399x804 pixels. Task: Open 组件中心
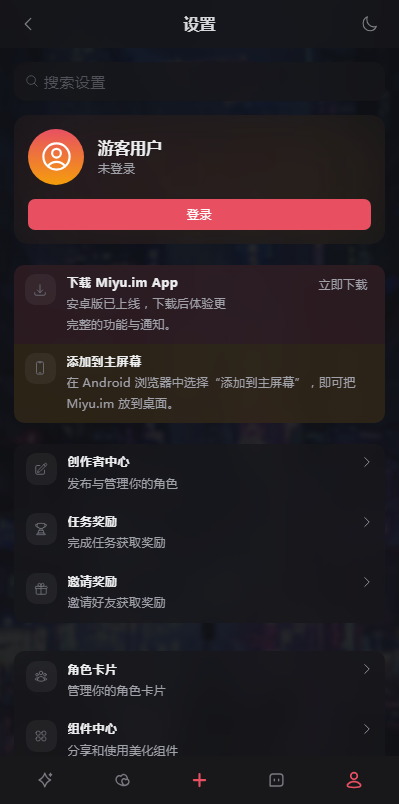pos(200,739)
